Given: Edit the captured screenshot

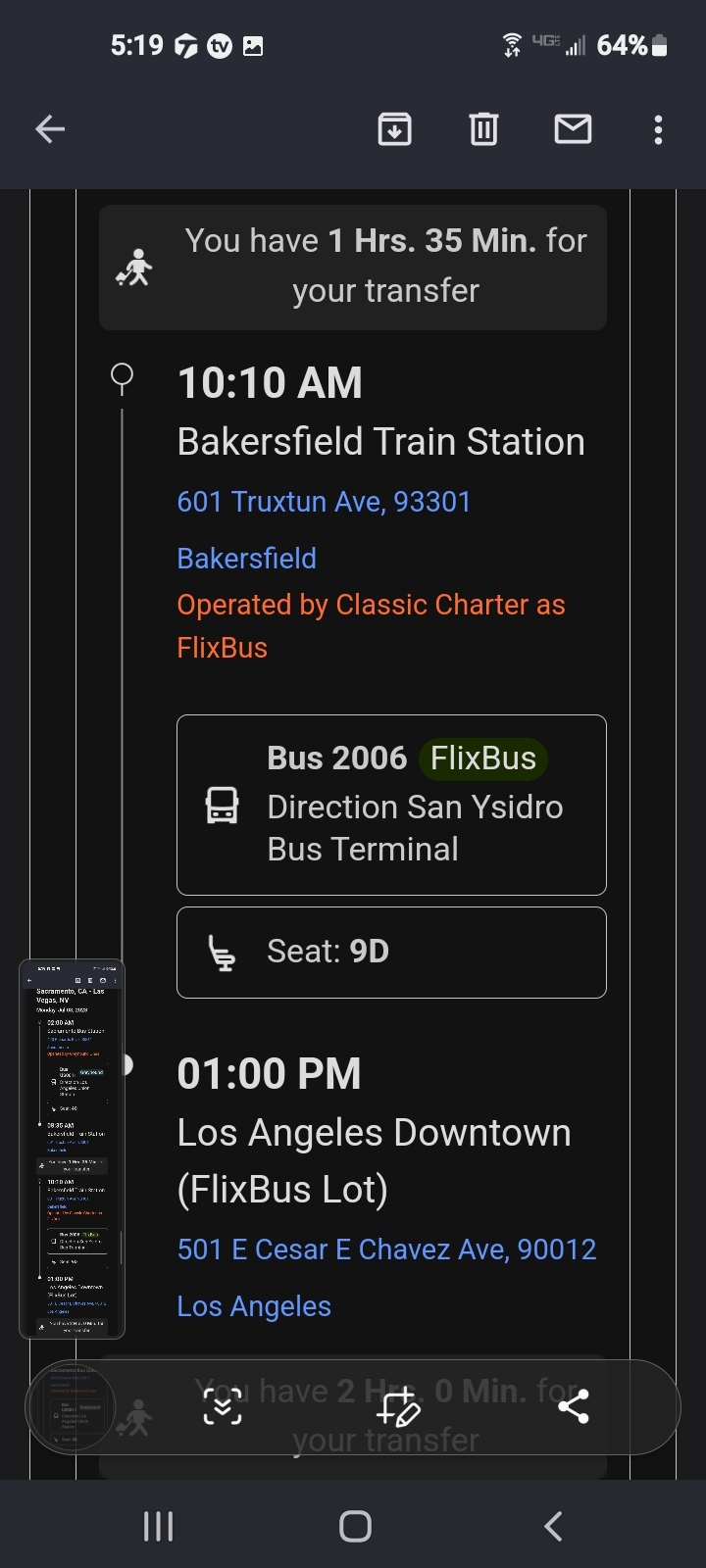Looking at the screenshot, I should click(399, 1408).
